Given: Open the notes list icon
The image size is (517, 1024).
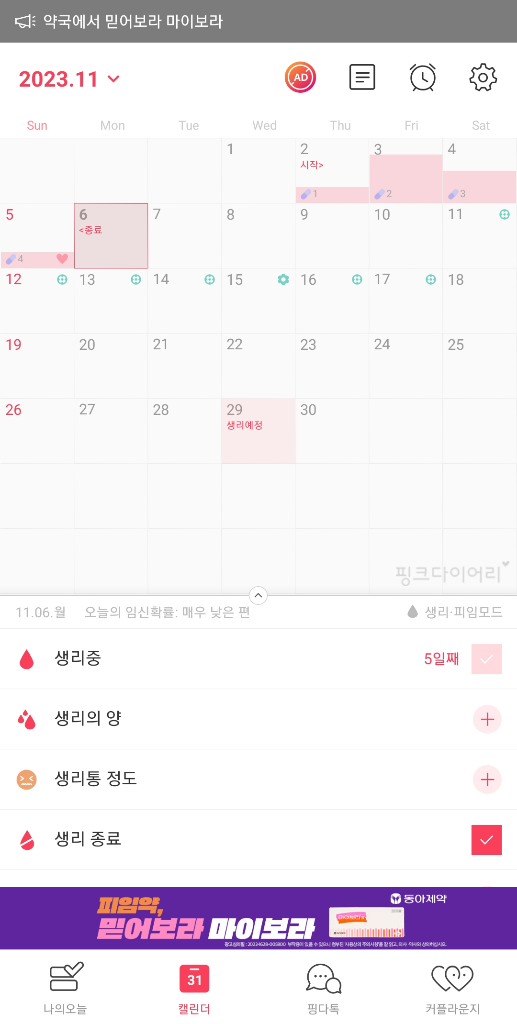Looking at the screenshot, I should click(362, 78).
